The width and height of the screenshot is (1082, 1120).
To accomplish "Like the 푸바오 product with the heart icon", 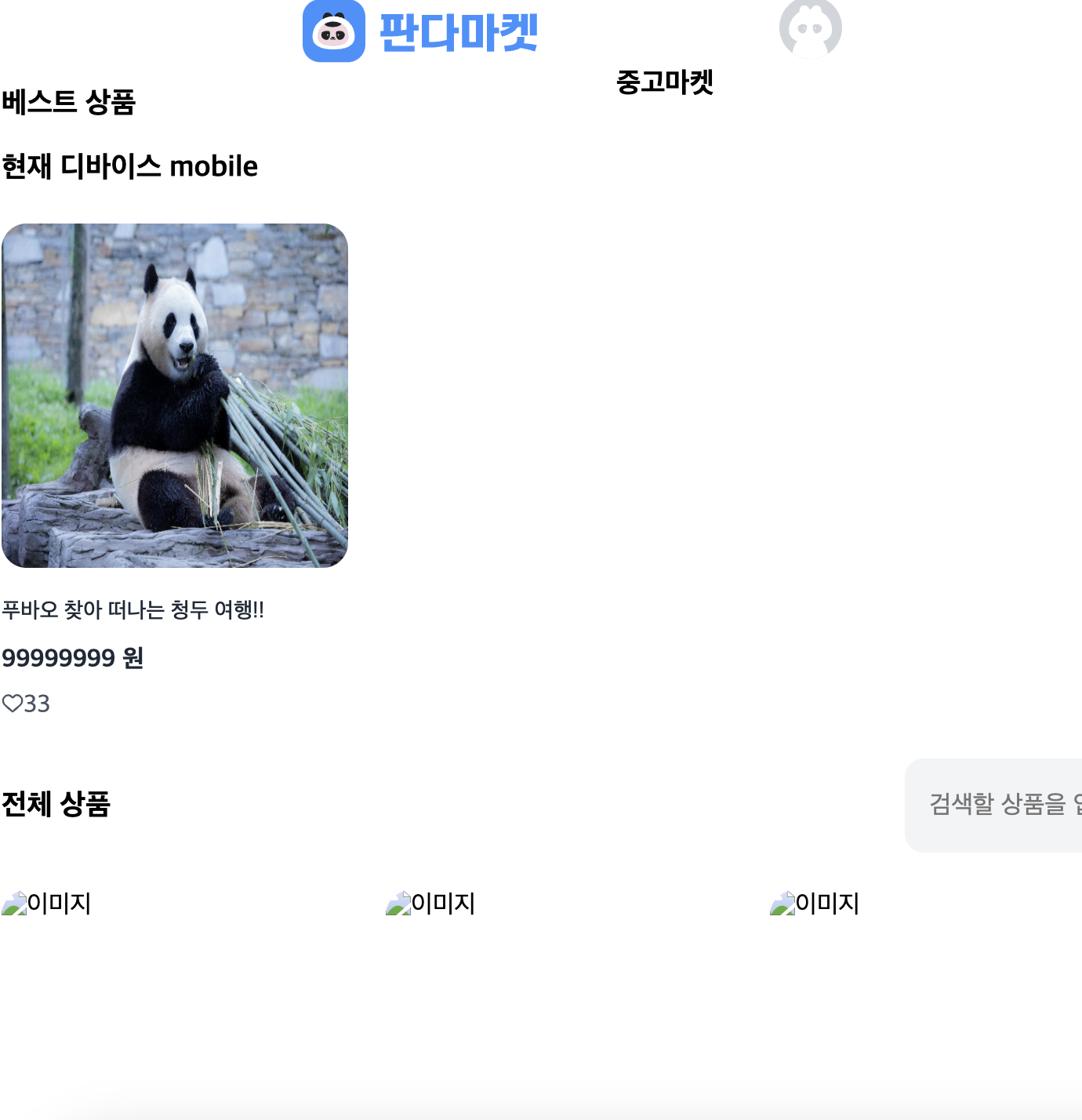I will [x=13, y=704].
